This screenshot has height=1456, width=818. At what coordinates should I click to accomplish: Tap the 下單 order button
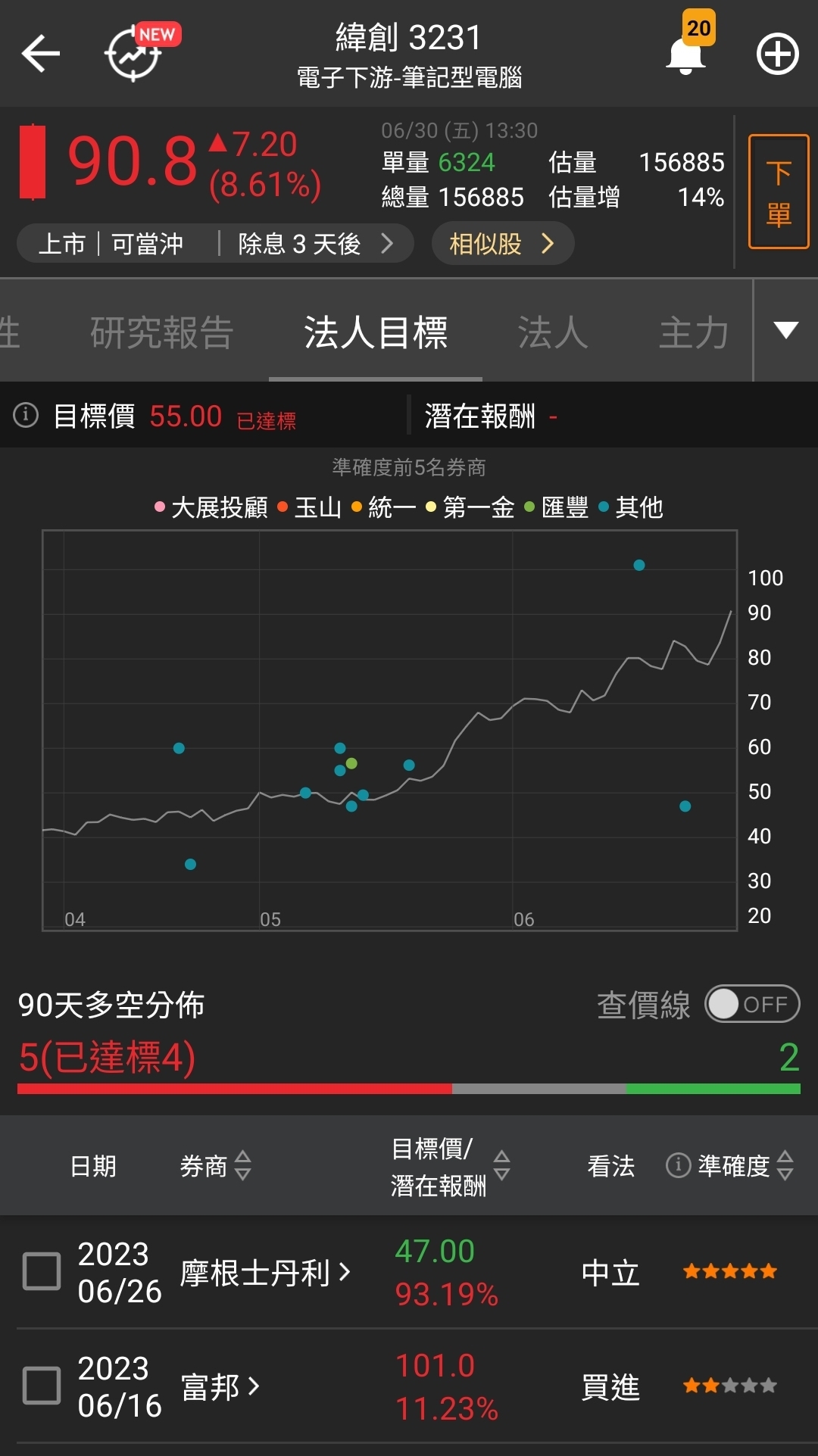(x=779, y=192)
